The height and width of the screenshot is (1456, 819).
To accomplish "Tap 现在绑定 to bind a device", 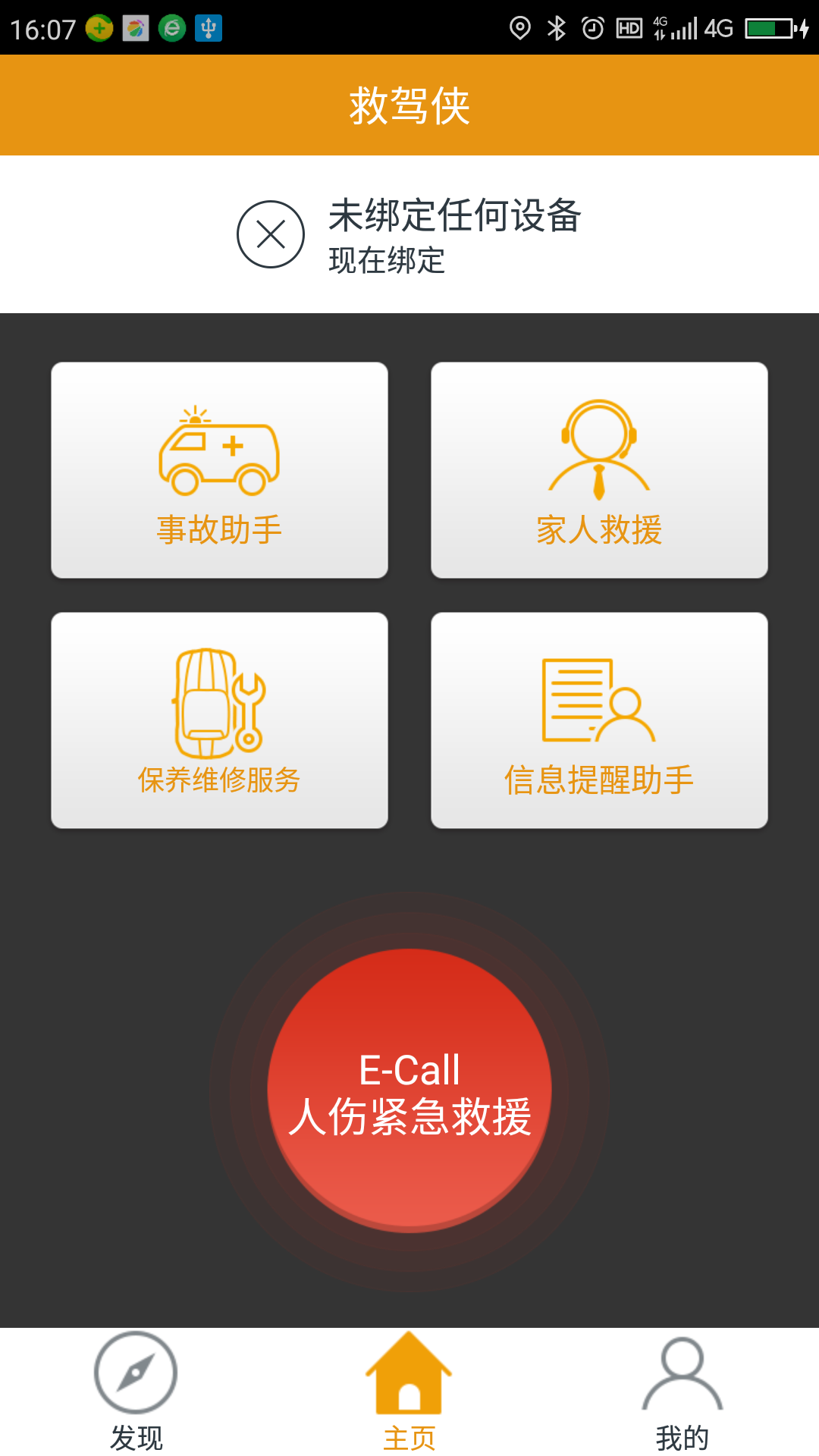I will tap(387, 261).
